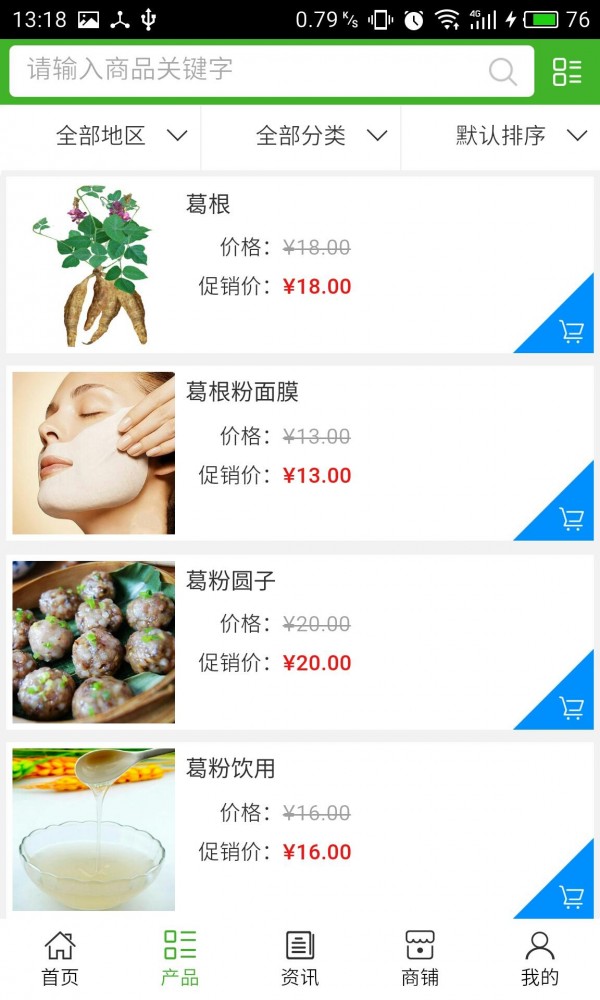Viewport: 600px width, 1000px height.
Task: Go to the 首页 home tab
Action: point(60,958)
